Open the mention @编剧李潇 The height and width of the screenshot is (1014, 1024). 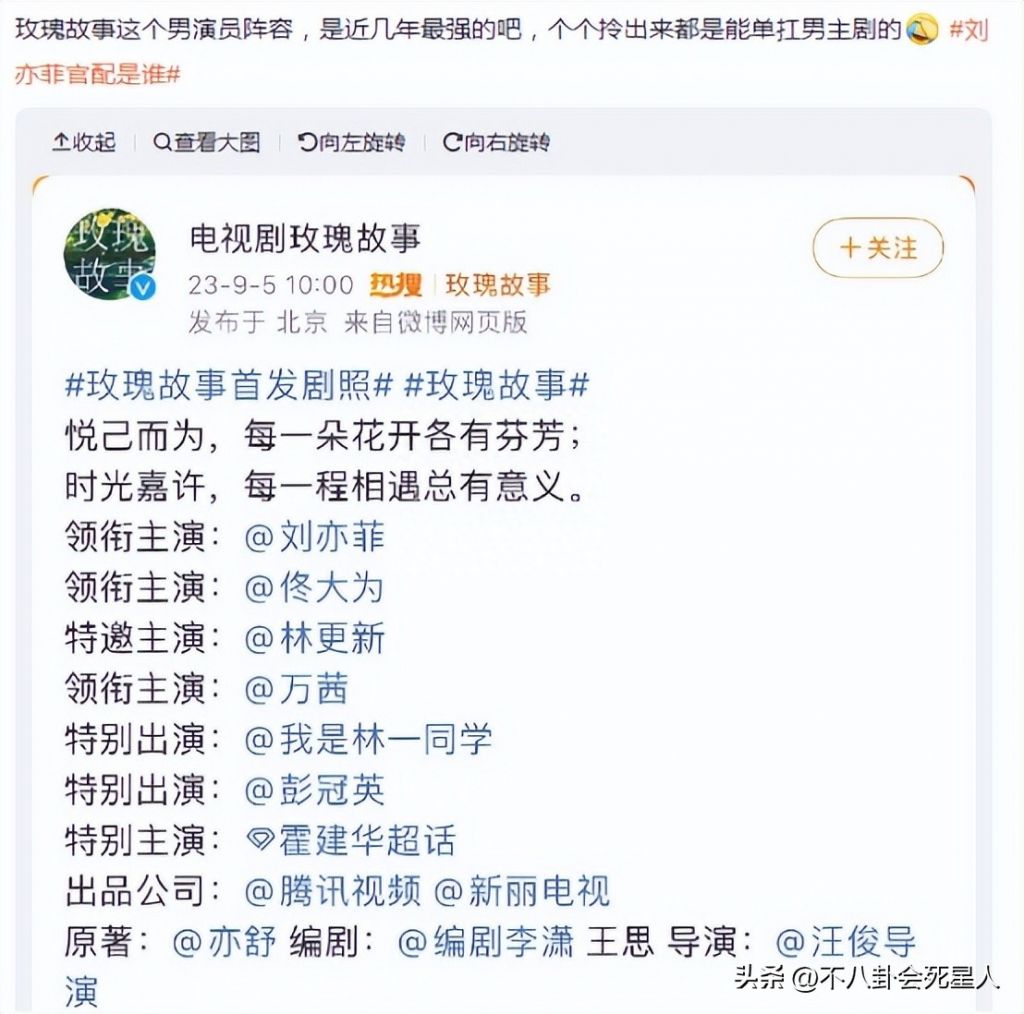click(x=486, y=941)
